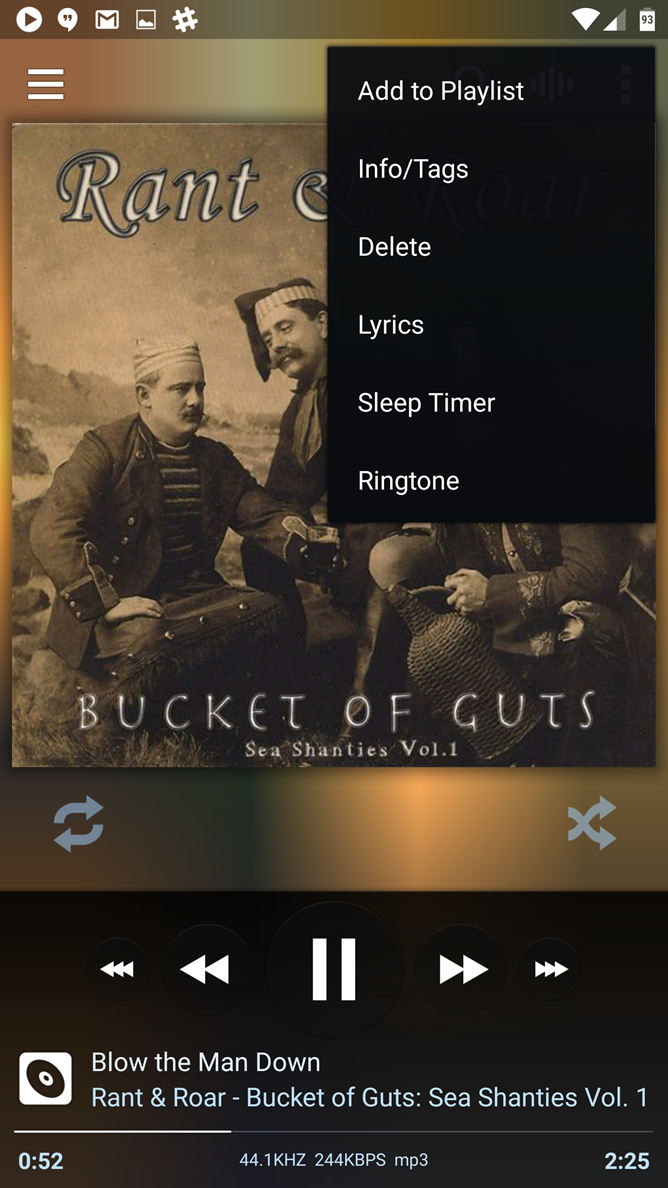This screenshot has height=1188, width=668.
Task: Go to previous track
Action: tap(207, 969)
